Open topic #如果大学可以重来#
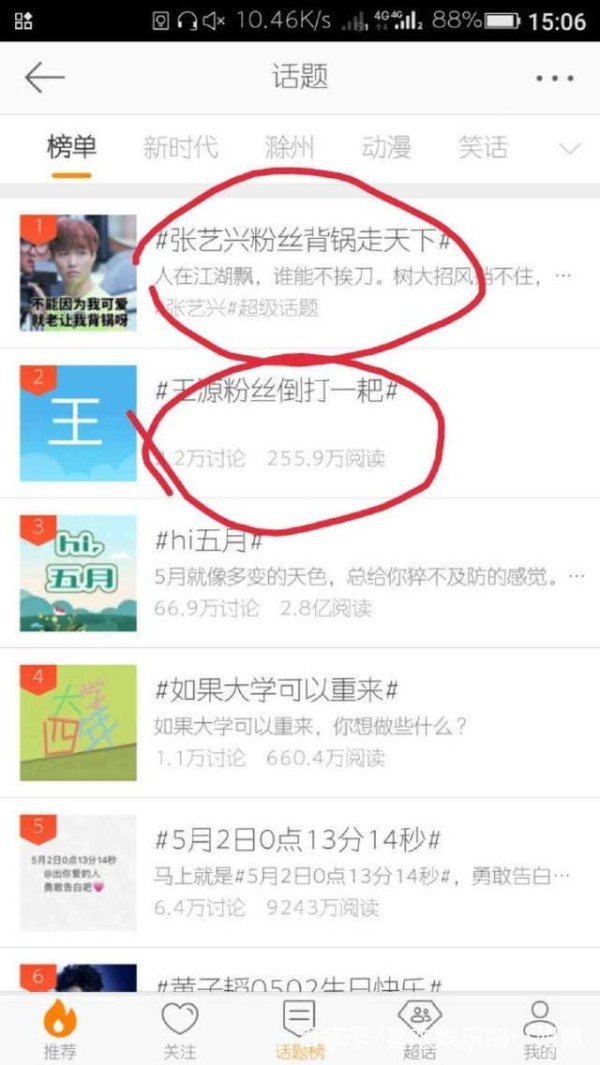Screen dimensions: 600x1065 pos(278,691)
